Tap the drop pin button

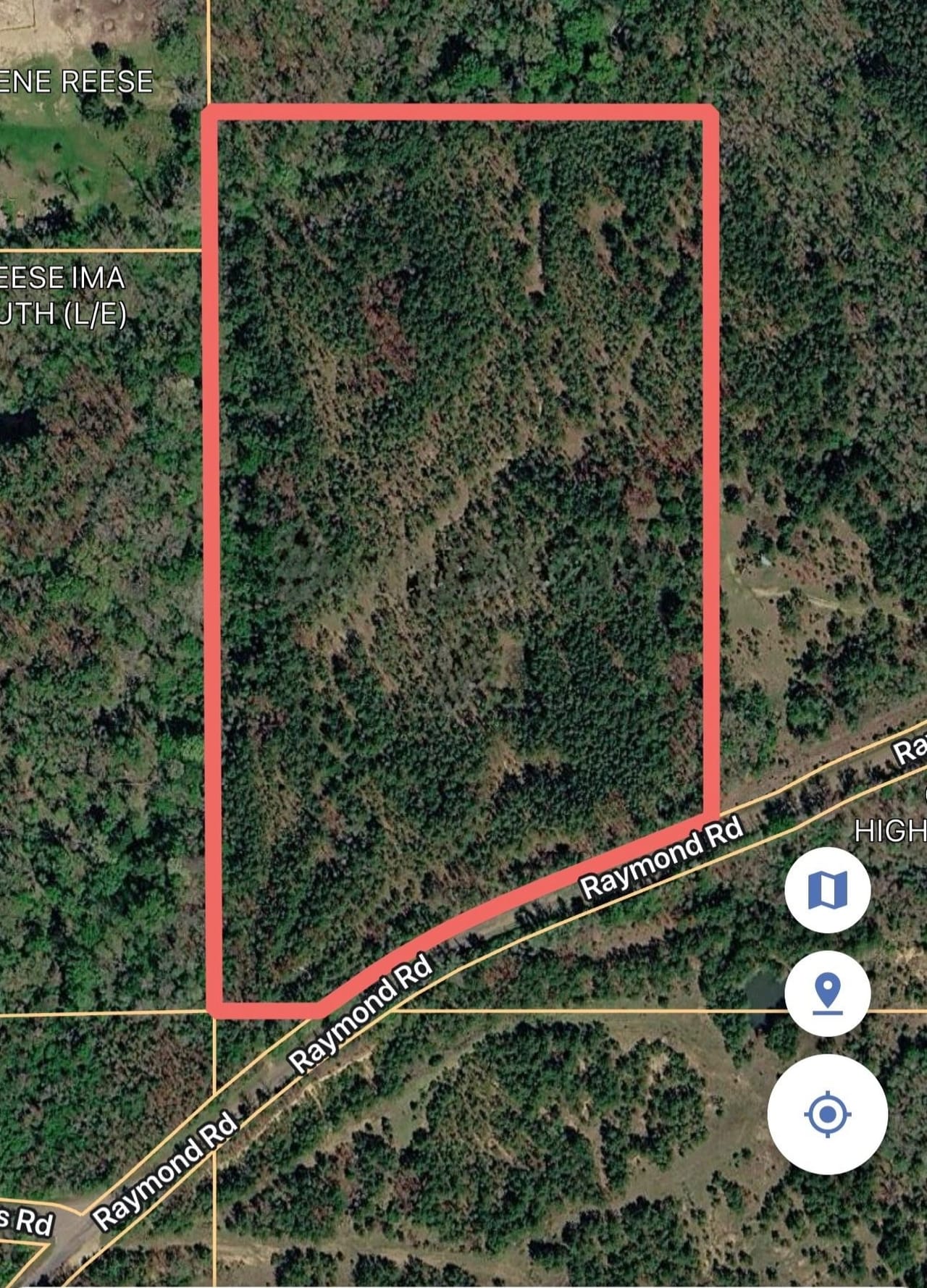point(828,993)
